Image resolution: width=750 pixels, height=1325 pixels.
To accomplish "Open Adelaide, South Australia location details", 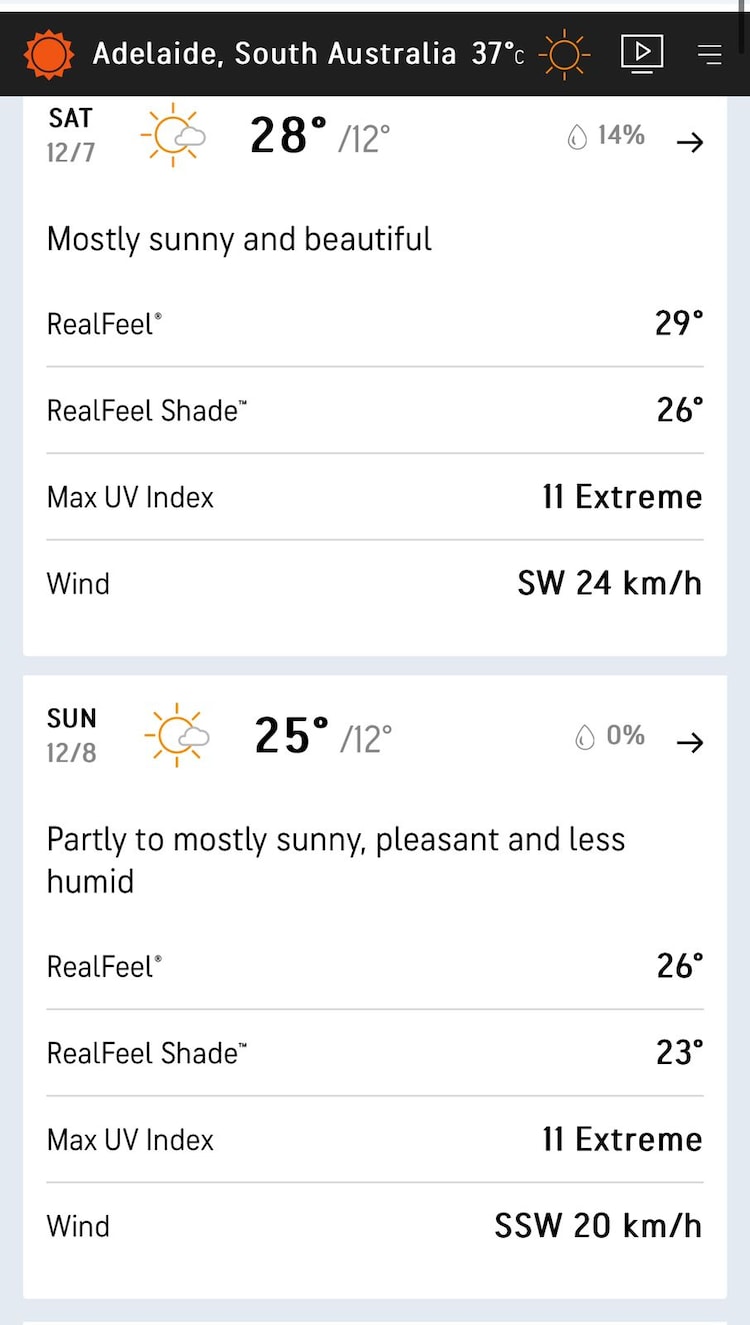I will 273,54.
